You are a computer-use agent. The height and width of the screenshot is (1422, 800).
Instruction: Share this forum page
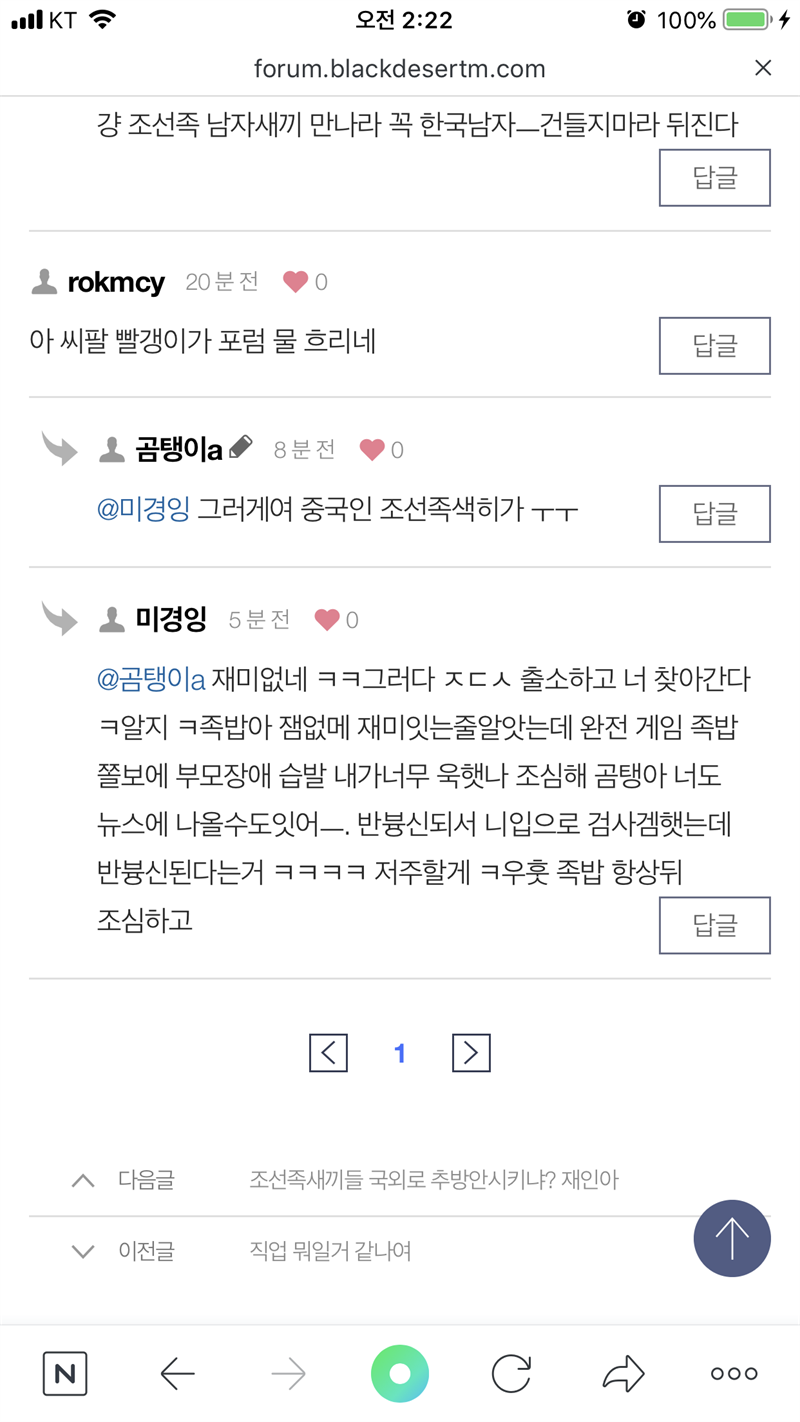click(x=623, y=1375)
